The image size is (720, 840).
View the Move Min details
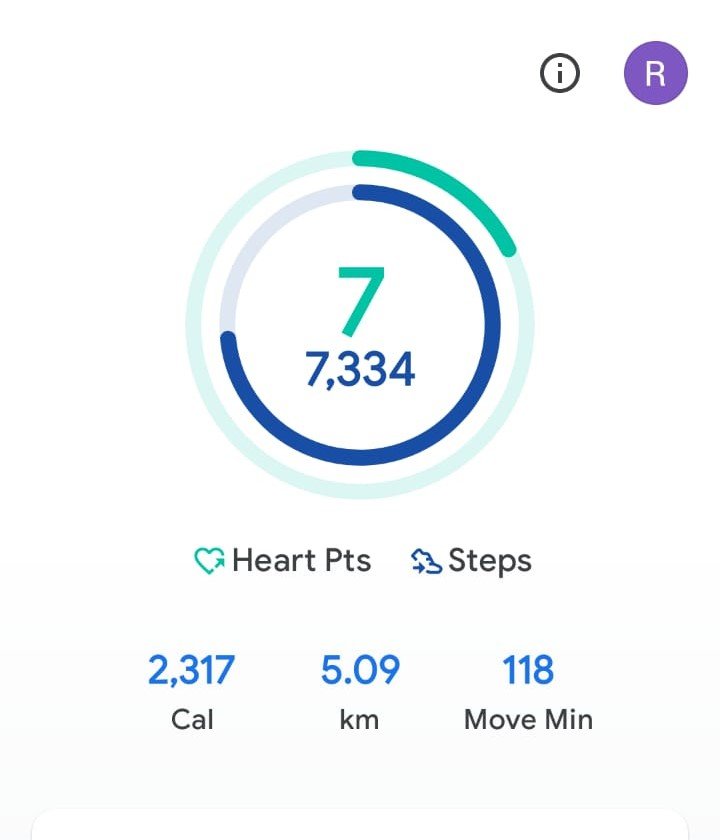coord(528,692)
